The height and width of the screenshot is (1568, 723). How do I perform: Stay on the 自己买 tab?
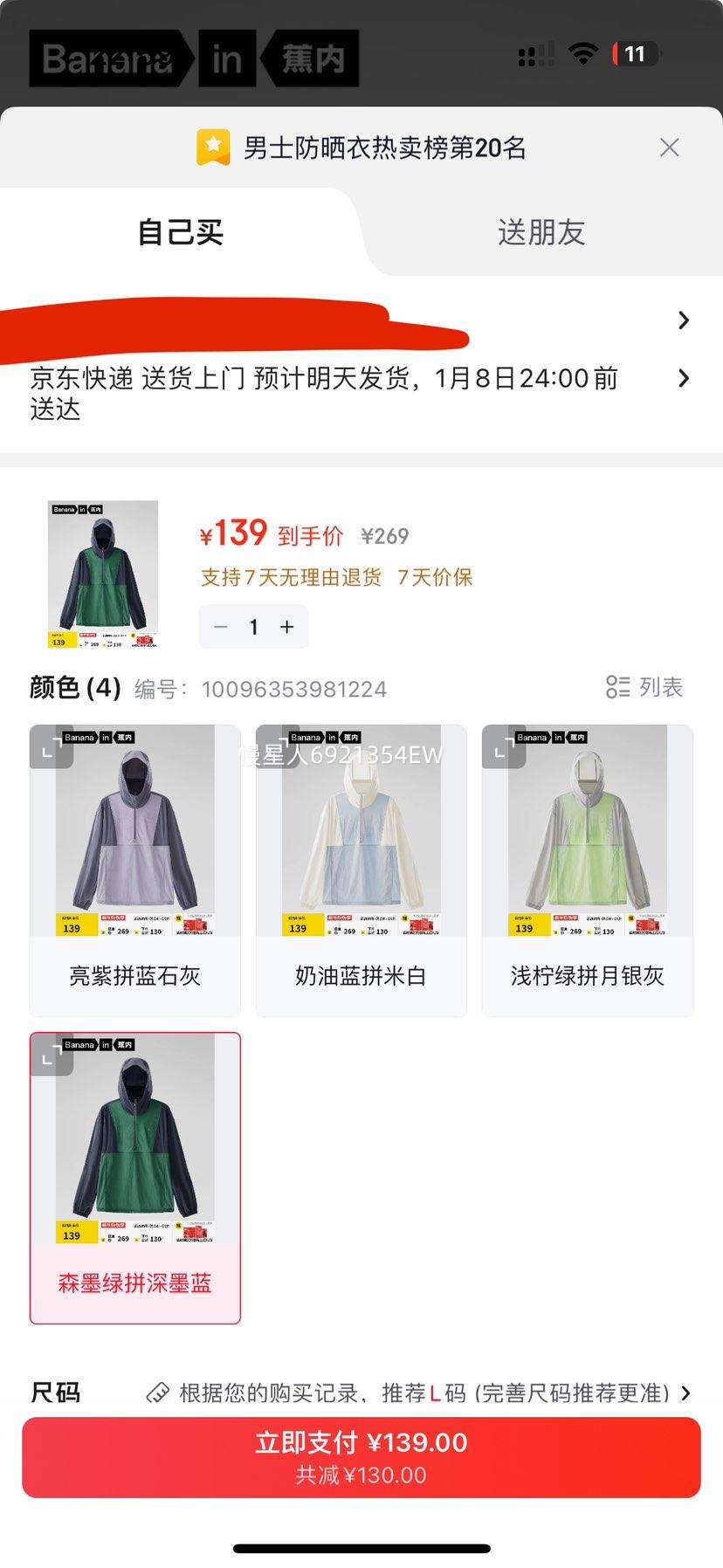pos(179,232)
